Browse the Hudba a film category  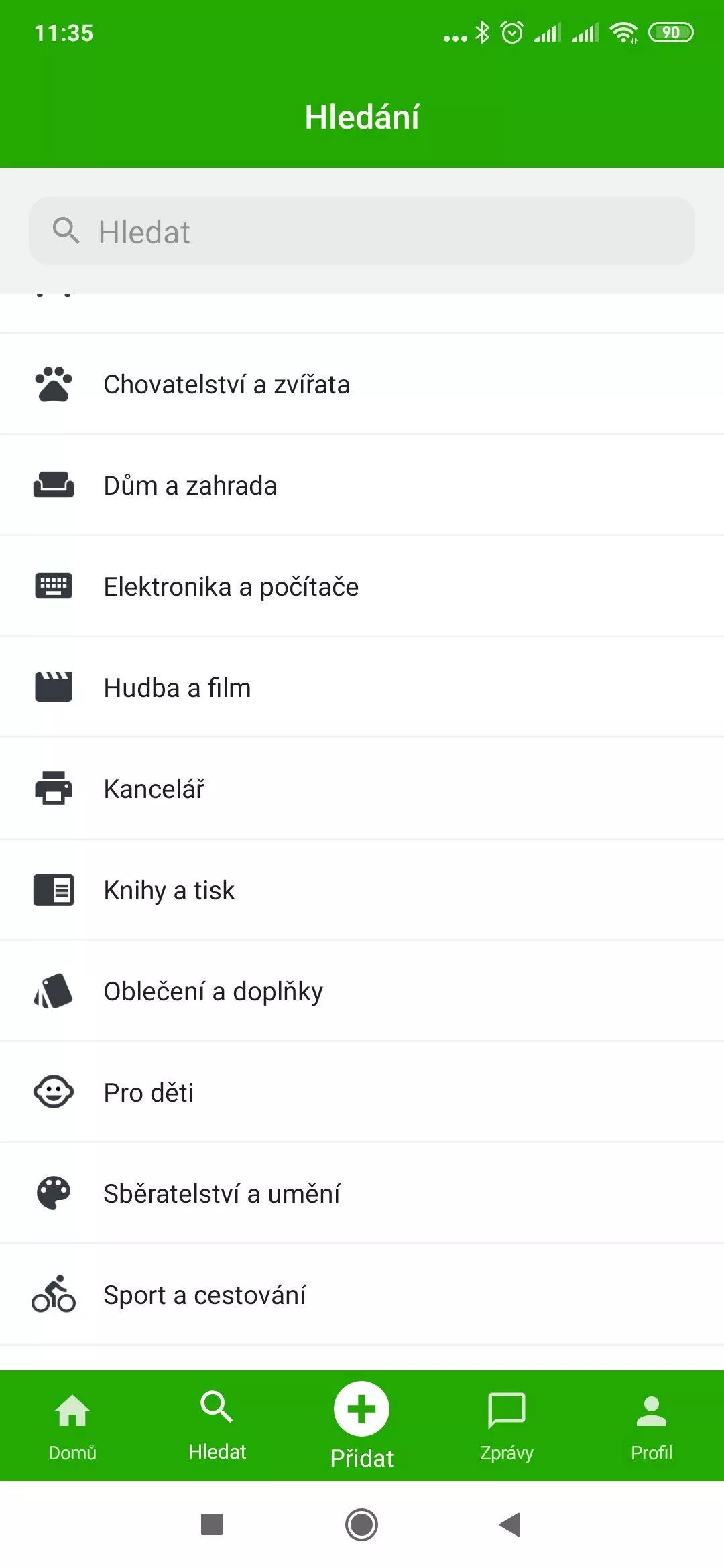tap(362, 688)
